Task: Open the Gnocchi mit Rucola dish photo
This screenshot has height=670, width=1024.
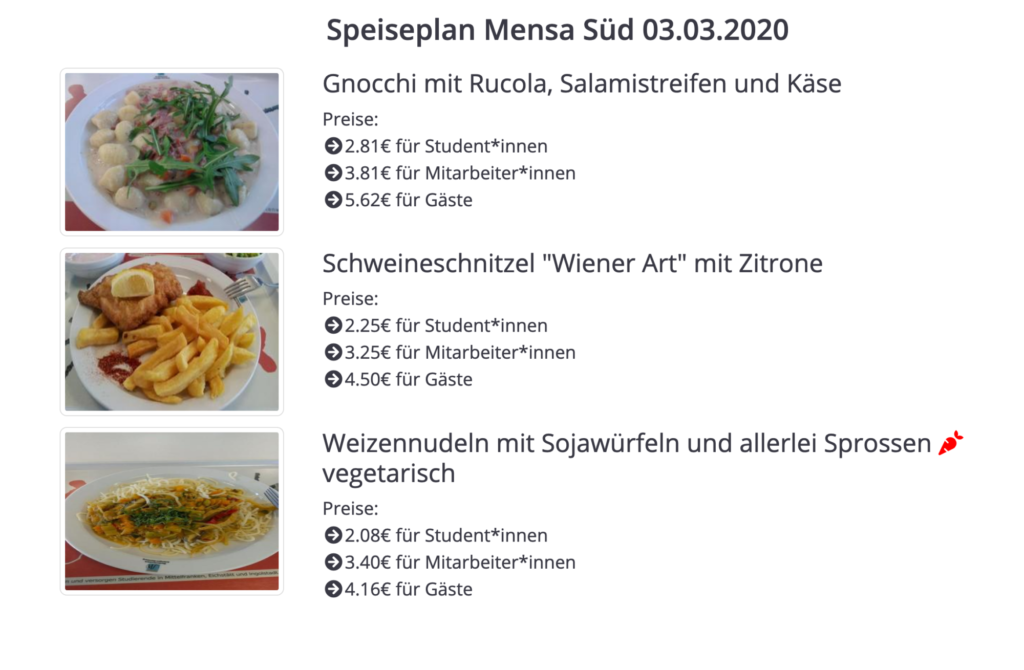Action: point(172,152)
